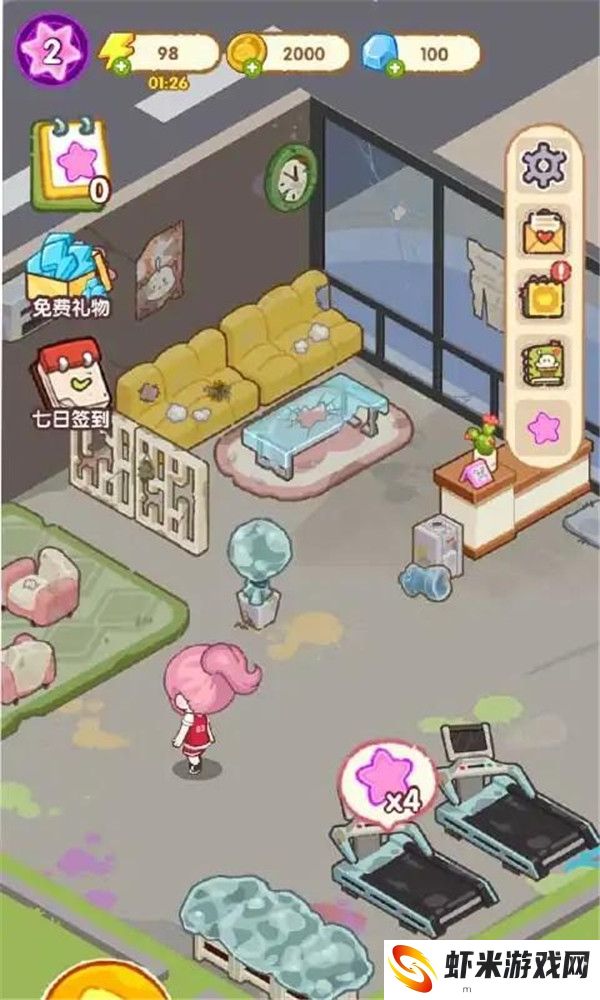Open the green character book icon
The height and width of the screenshot is (1000, 600).
coord(544,362)
